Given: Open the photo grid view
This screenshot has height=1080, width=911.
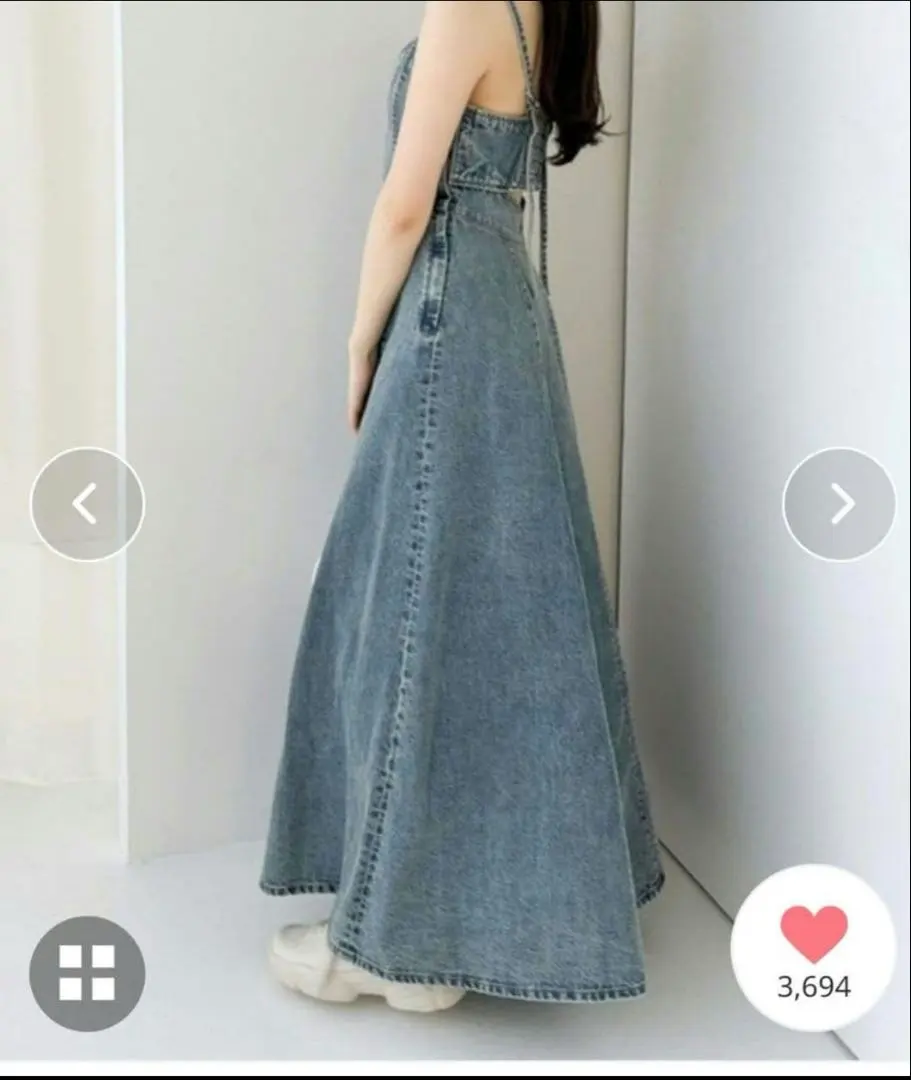Looking at the screenshot, I should [87, 973].
